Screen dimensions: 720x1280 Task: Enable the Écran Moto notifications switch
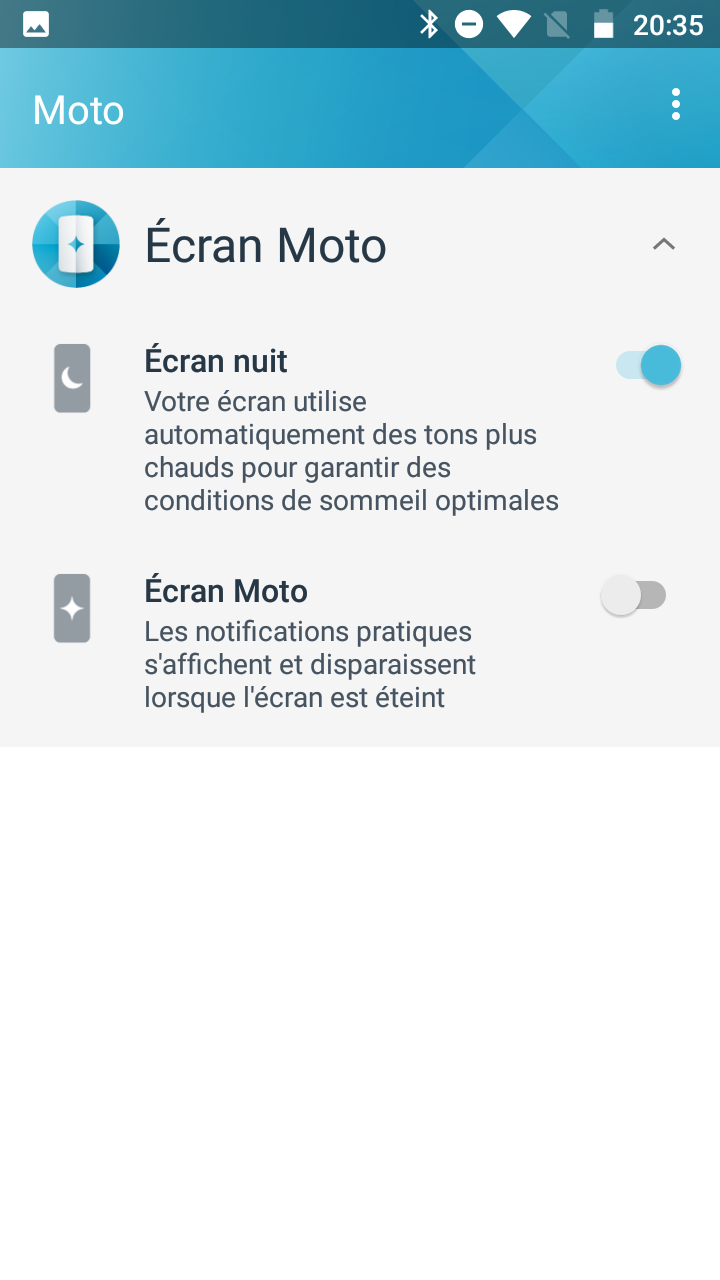click(x=634, y=596)
